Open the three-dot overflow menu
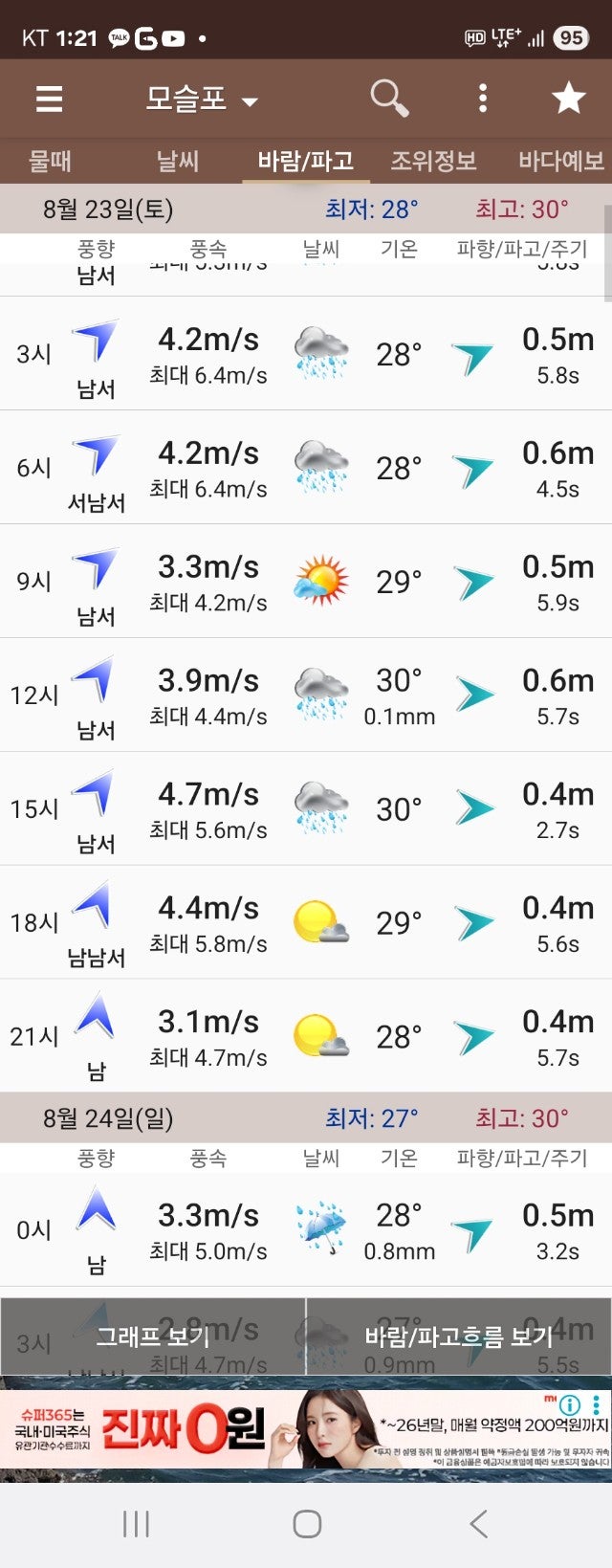Viewport: 612px width, 1568px height. pyautogui.click(x=483, y=98)
